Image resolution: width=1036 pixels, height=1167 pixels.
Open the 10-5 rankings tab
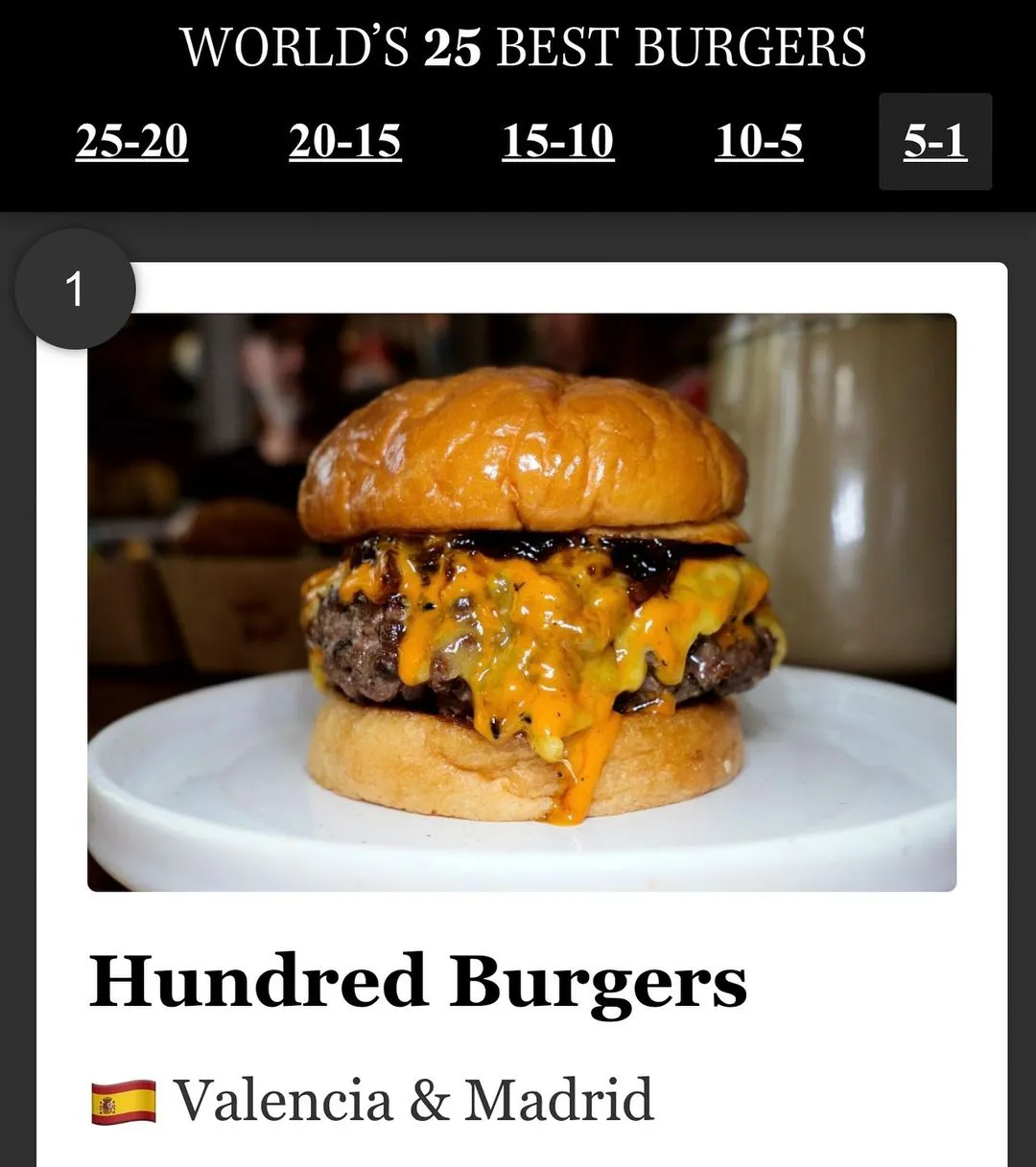tap(761, 142)
